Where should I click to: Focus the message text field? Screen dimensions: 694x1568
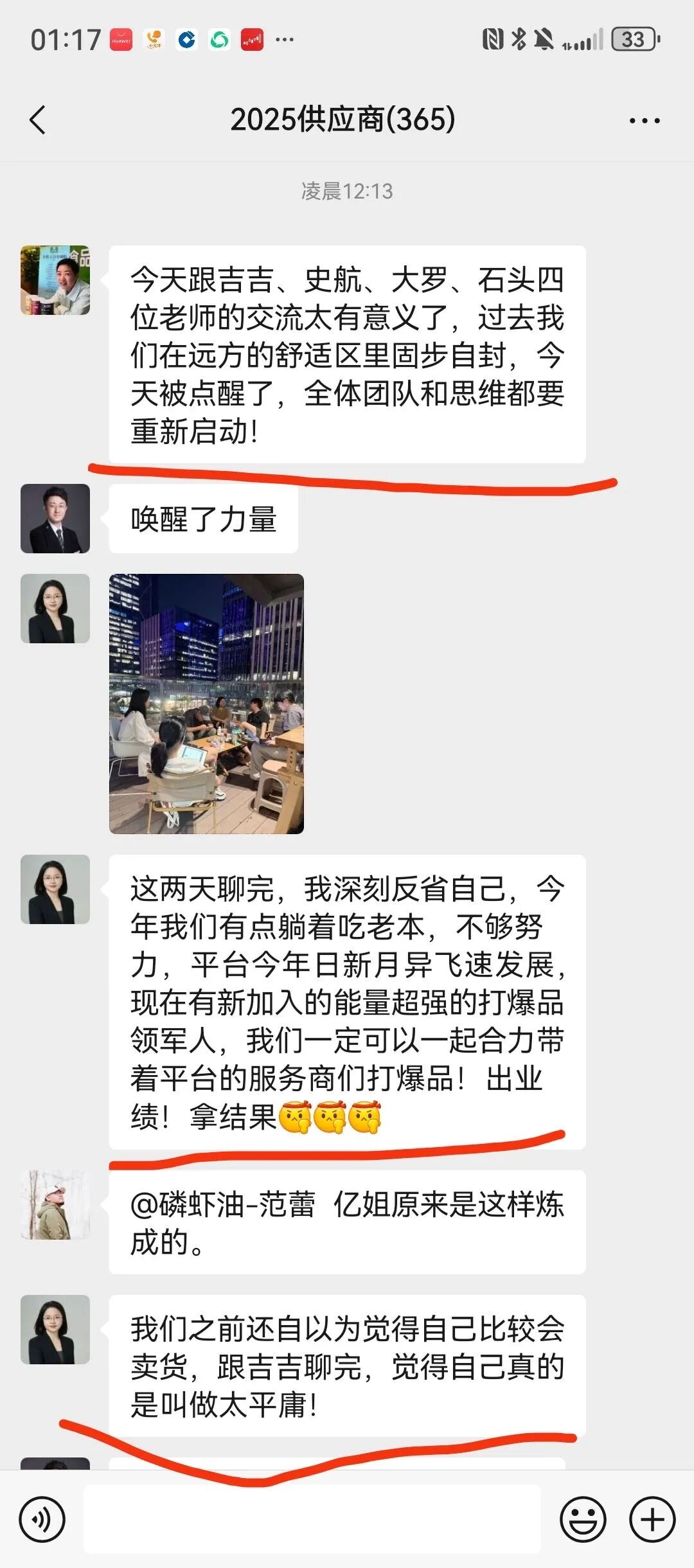(312, 1520)
